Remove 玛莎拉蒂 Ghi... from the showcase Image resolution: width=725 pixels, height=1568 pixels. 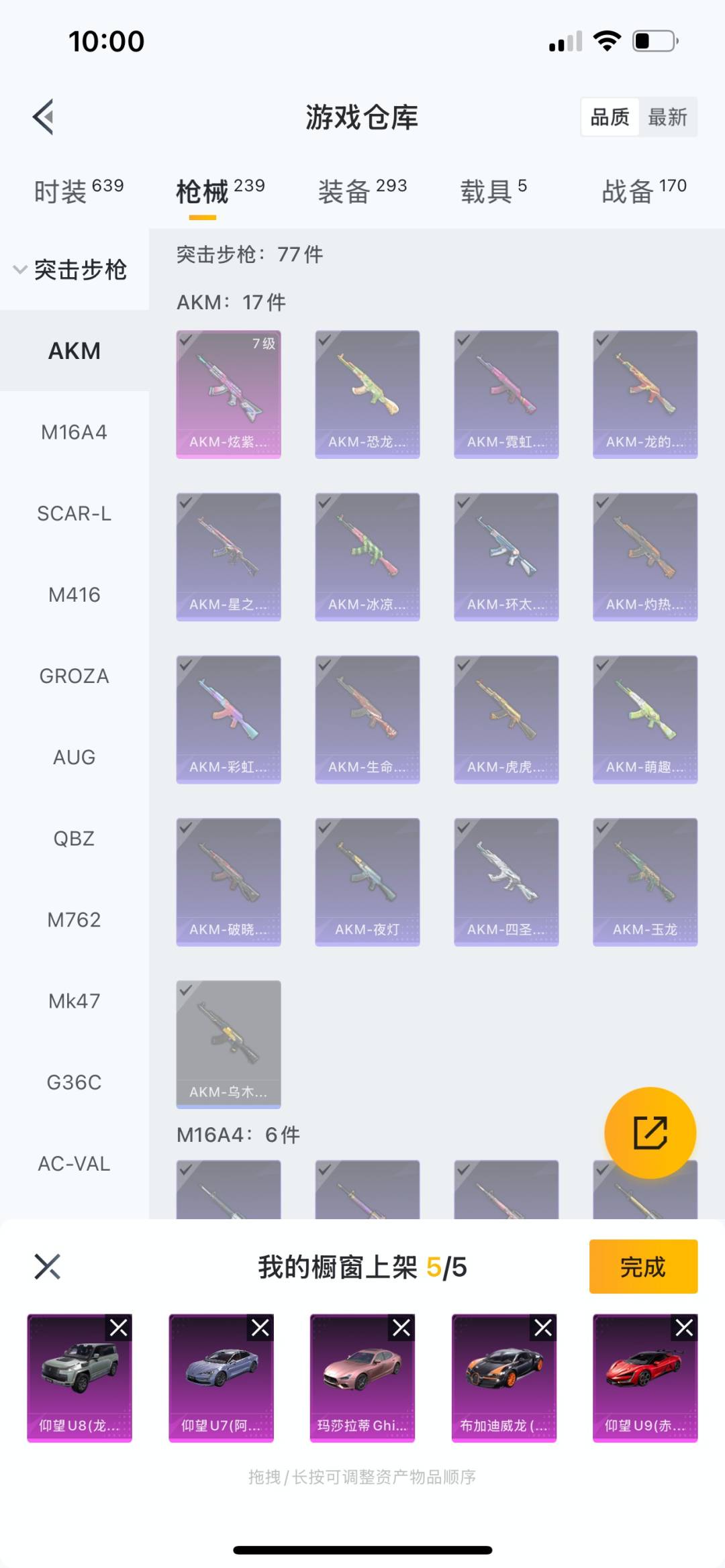coord(401,1328)
